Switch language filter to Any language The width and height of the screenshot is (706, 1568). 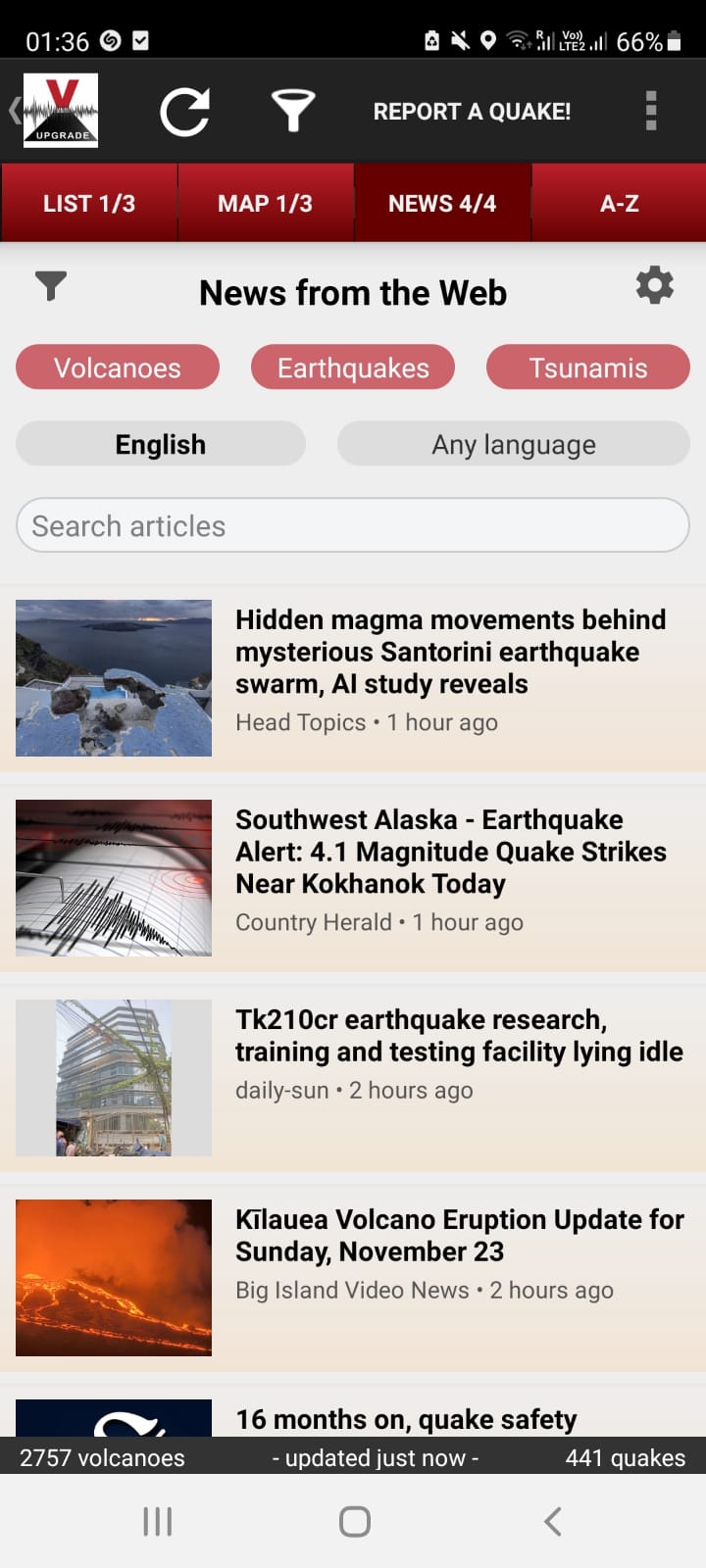point(513,444)
